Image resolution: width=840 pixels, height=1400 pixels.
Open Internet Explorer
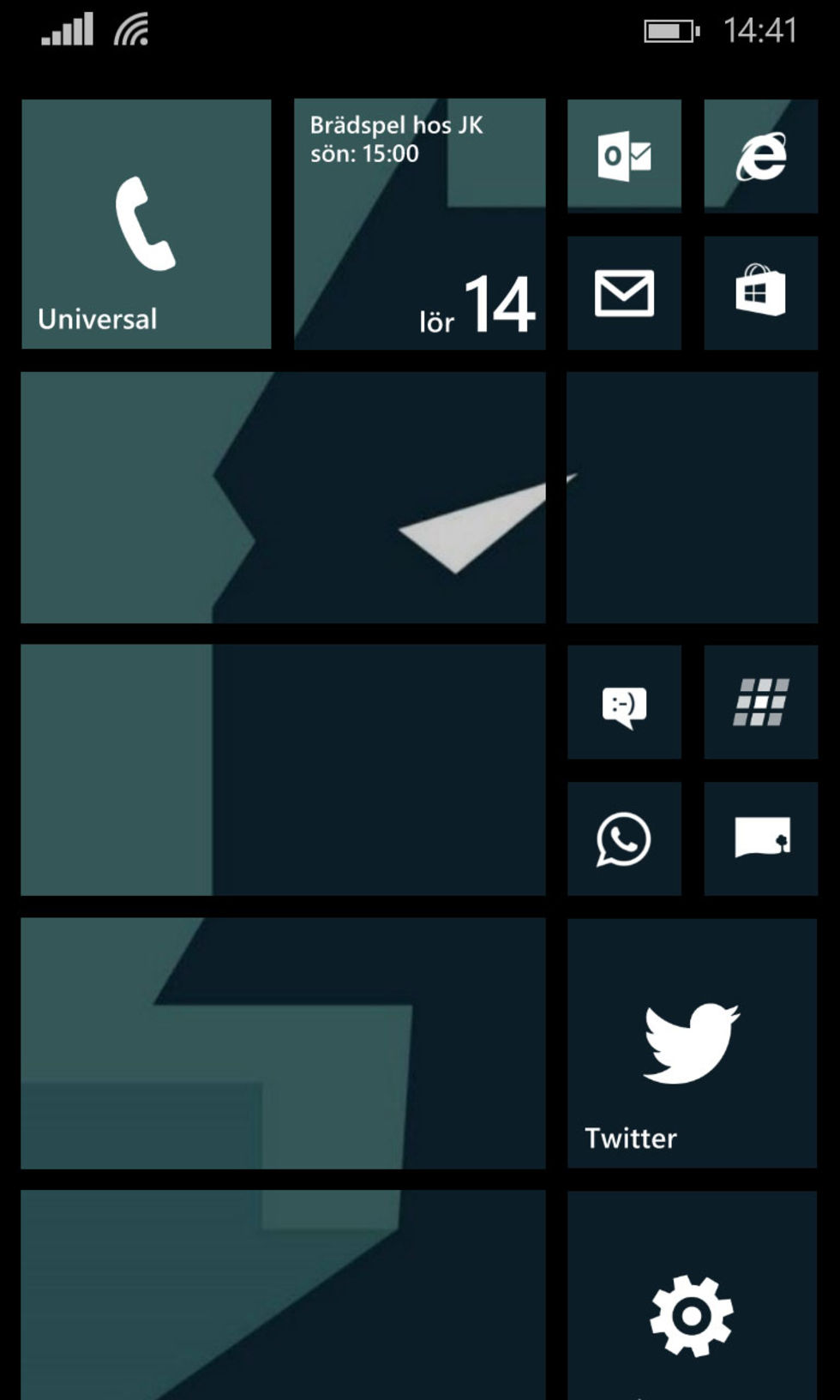click(x=760, y=155)
